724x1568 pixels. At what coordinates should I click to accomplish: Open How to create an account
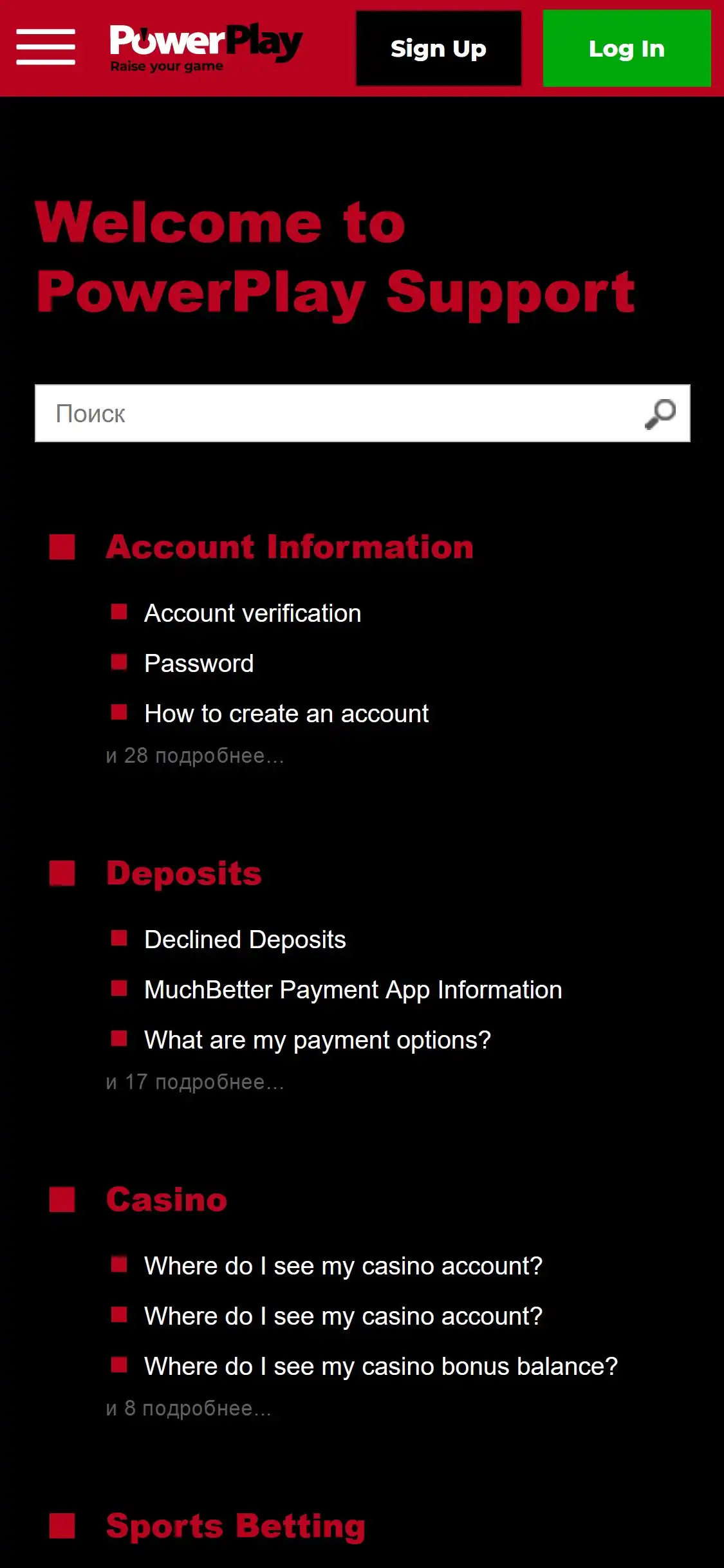pyautogui.click(x=286, y=714)
